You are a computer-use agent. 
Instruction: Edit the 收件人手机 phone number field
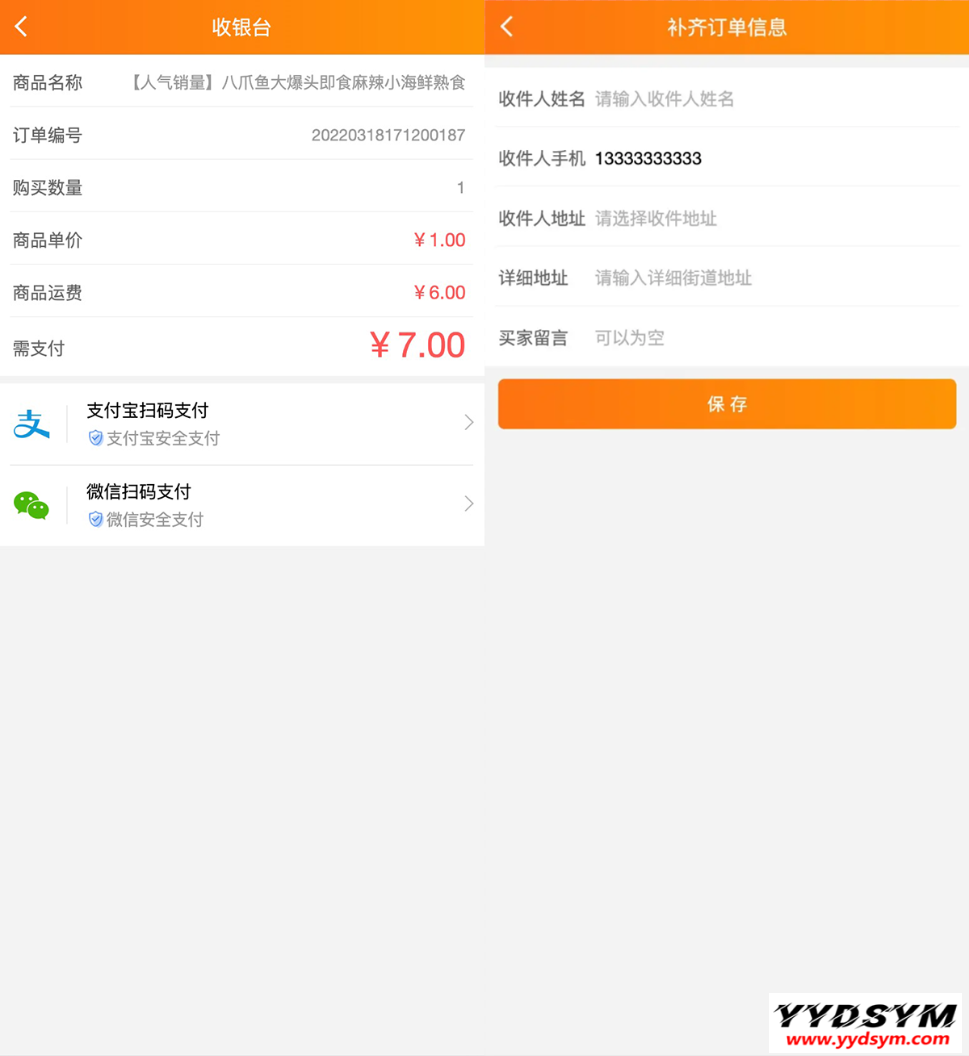(770, 158)
